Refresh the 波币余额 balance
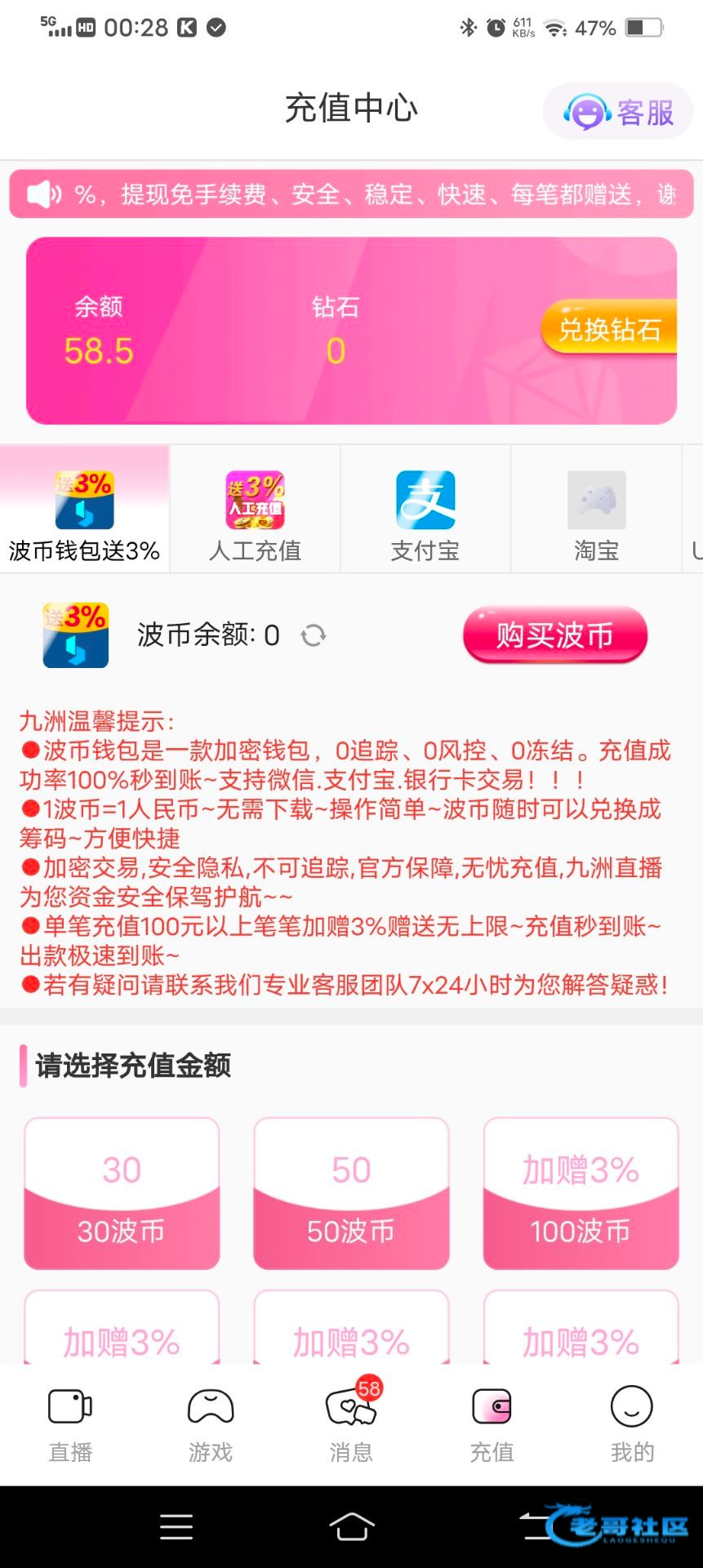 (x=314, y=635)
